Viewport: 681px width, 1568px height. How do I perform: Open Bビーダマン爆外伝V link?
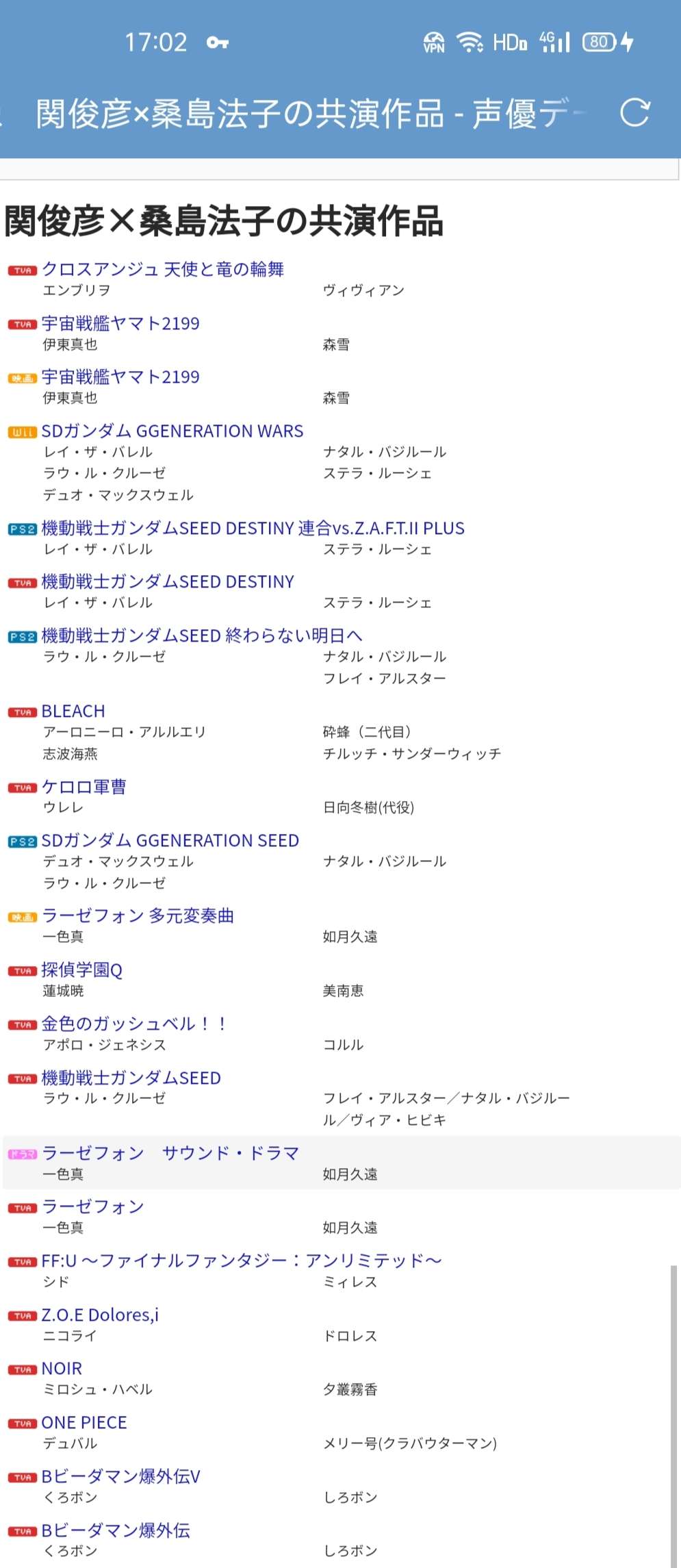coord(121,1476)
